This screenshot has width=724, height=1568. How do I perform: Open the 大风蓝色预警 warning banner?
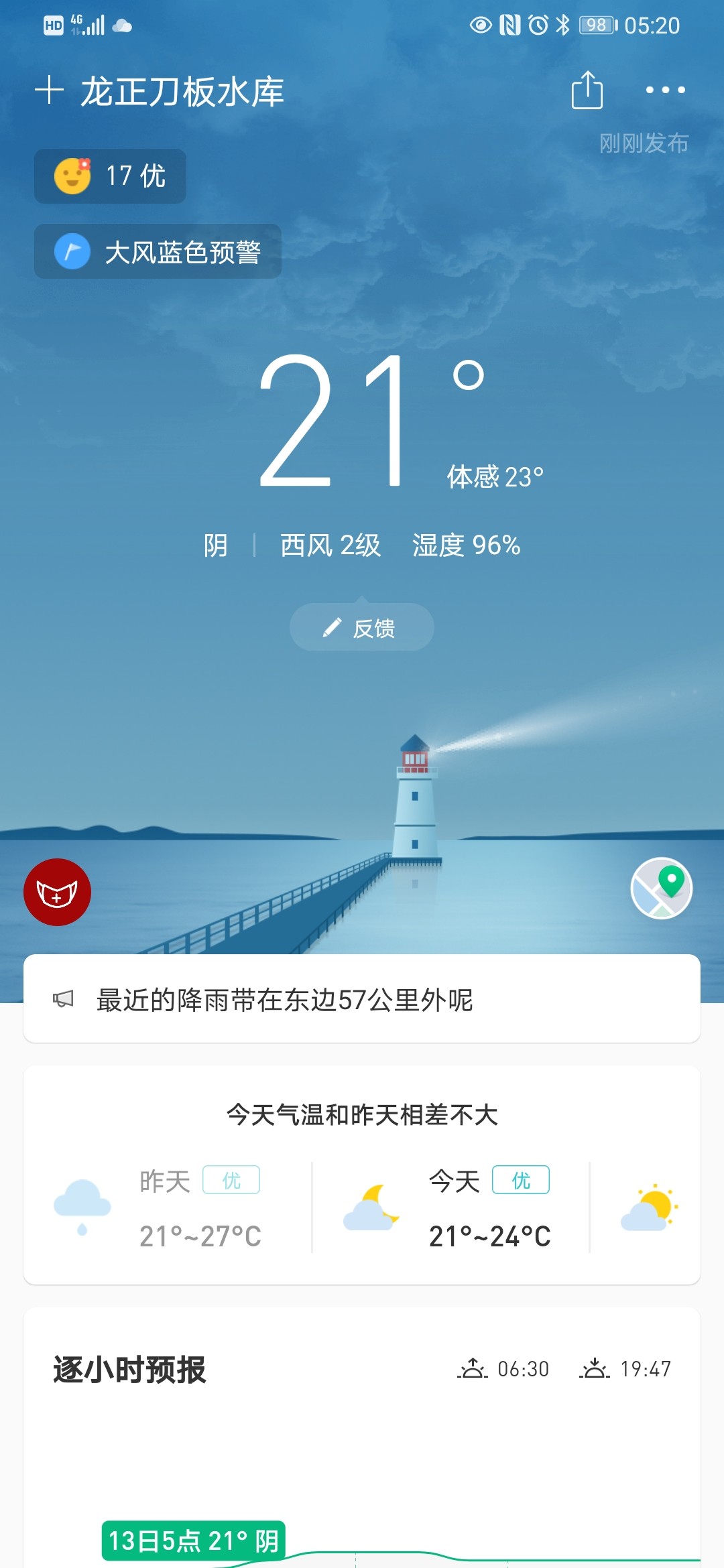(x=158, y=252)
